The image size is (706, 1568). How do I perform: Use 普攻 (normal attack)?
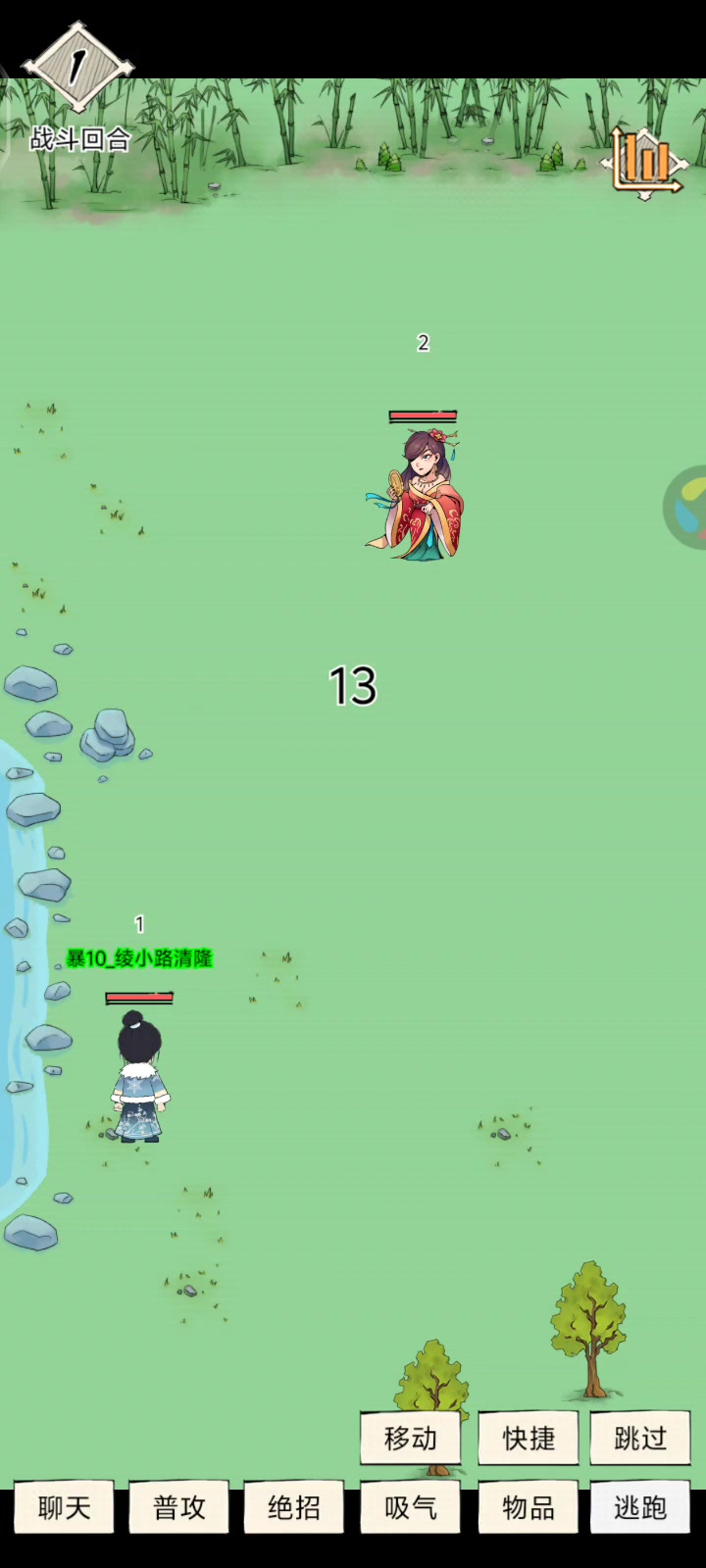coord(179,1507)
